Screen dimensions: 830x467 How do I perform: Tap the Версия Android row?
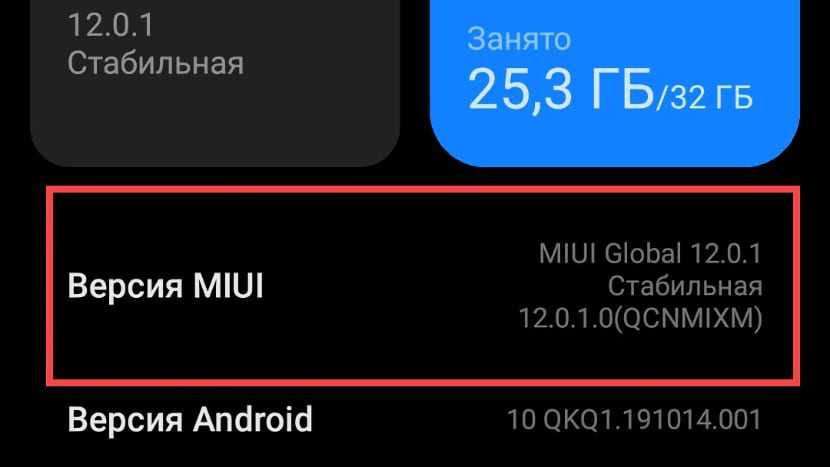[x=414, y=420]
